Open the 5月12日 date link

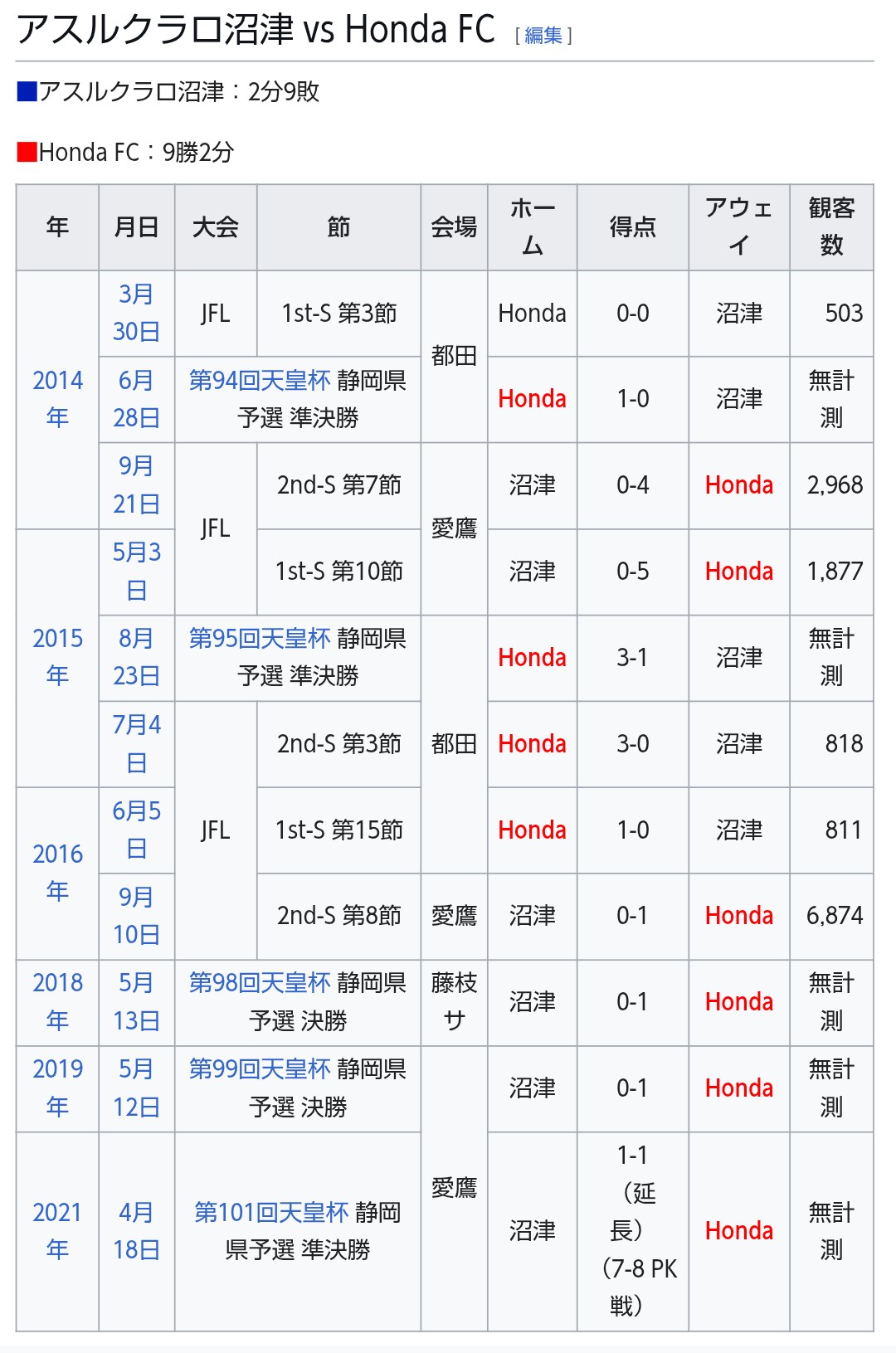point(136,1088)
